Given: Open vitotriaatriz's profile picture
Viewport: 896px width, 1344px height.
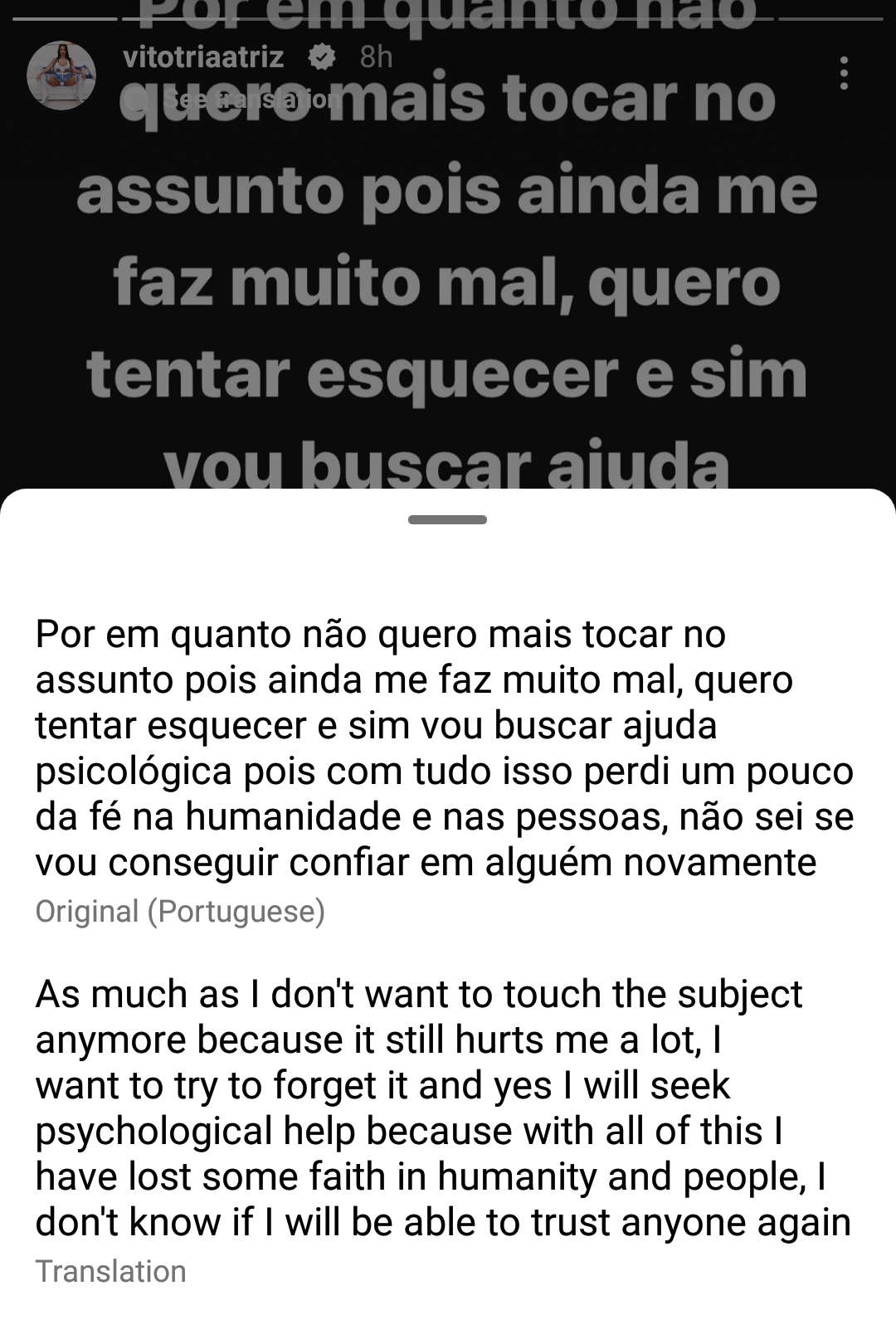Looking at the screenshot, I should coord(61,75).
